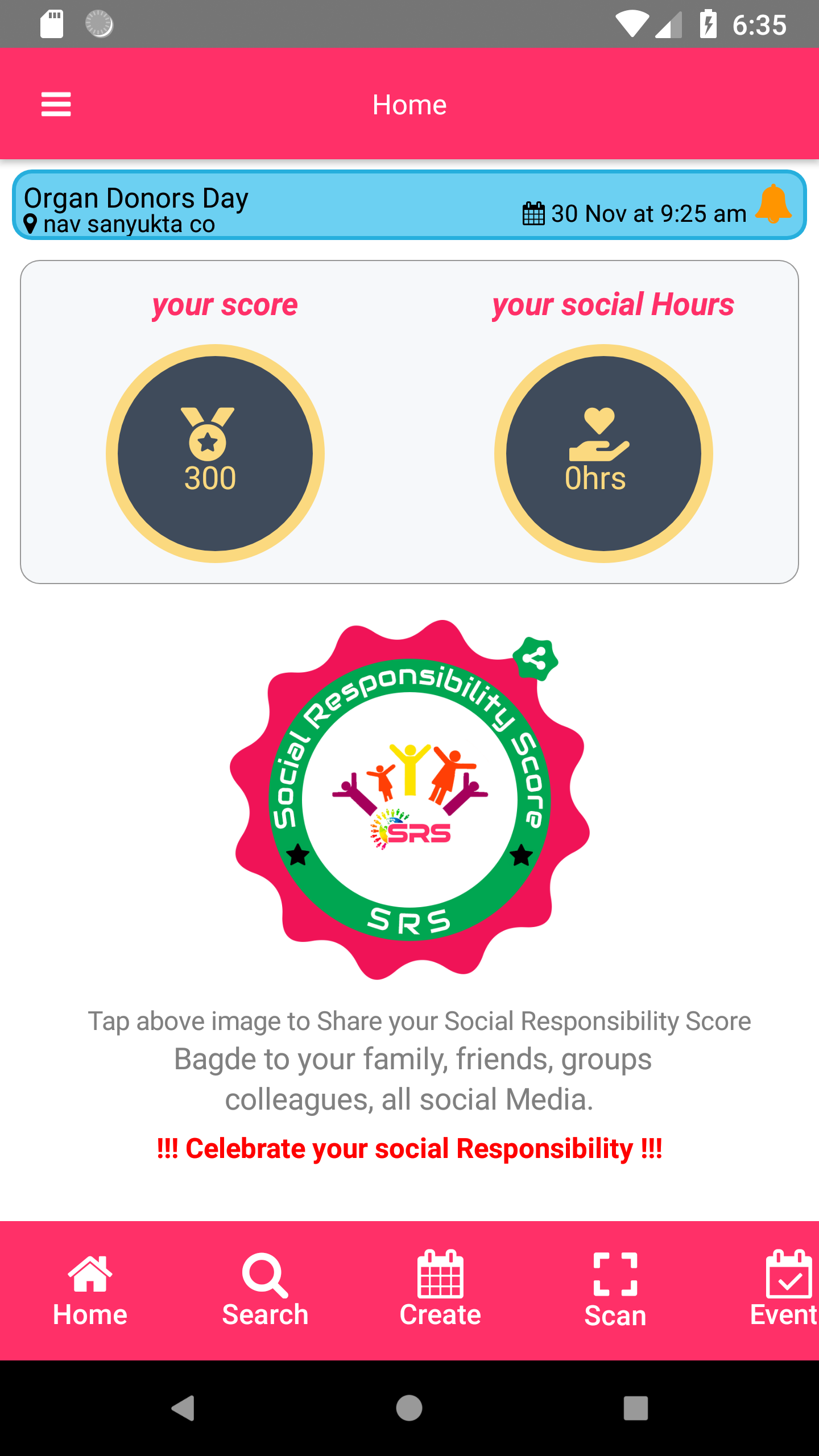
Task: View your score of 300
Action: click(215, 453)
